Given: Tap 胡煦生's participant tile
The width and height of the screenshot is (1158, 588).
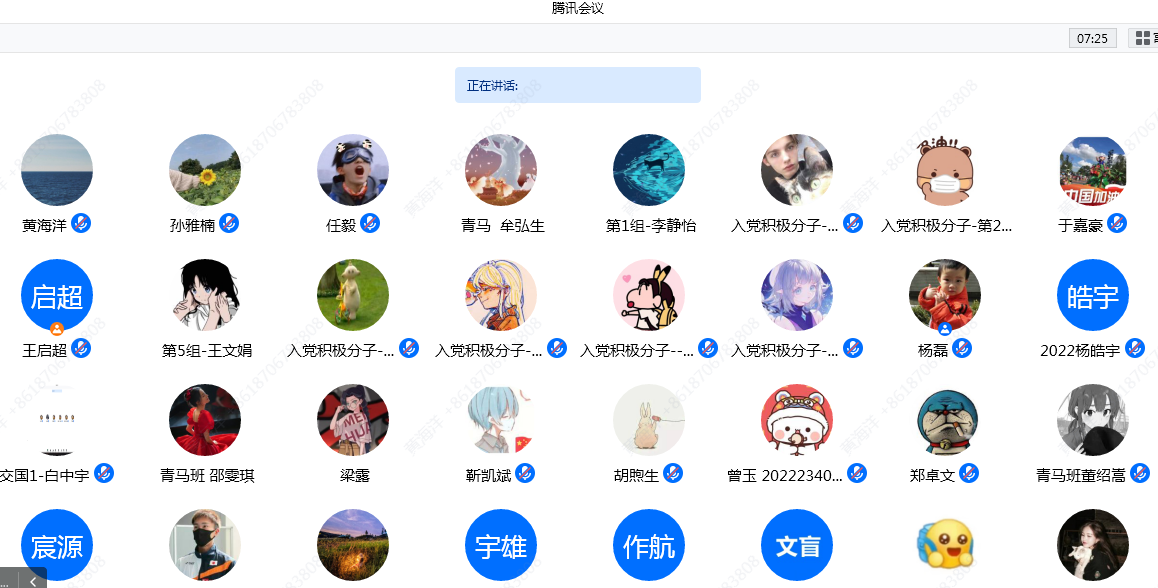Looking at the screenshot, I should pyautogui.click(x=649, y=420).
